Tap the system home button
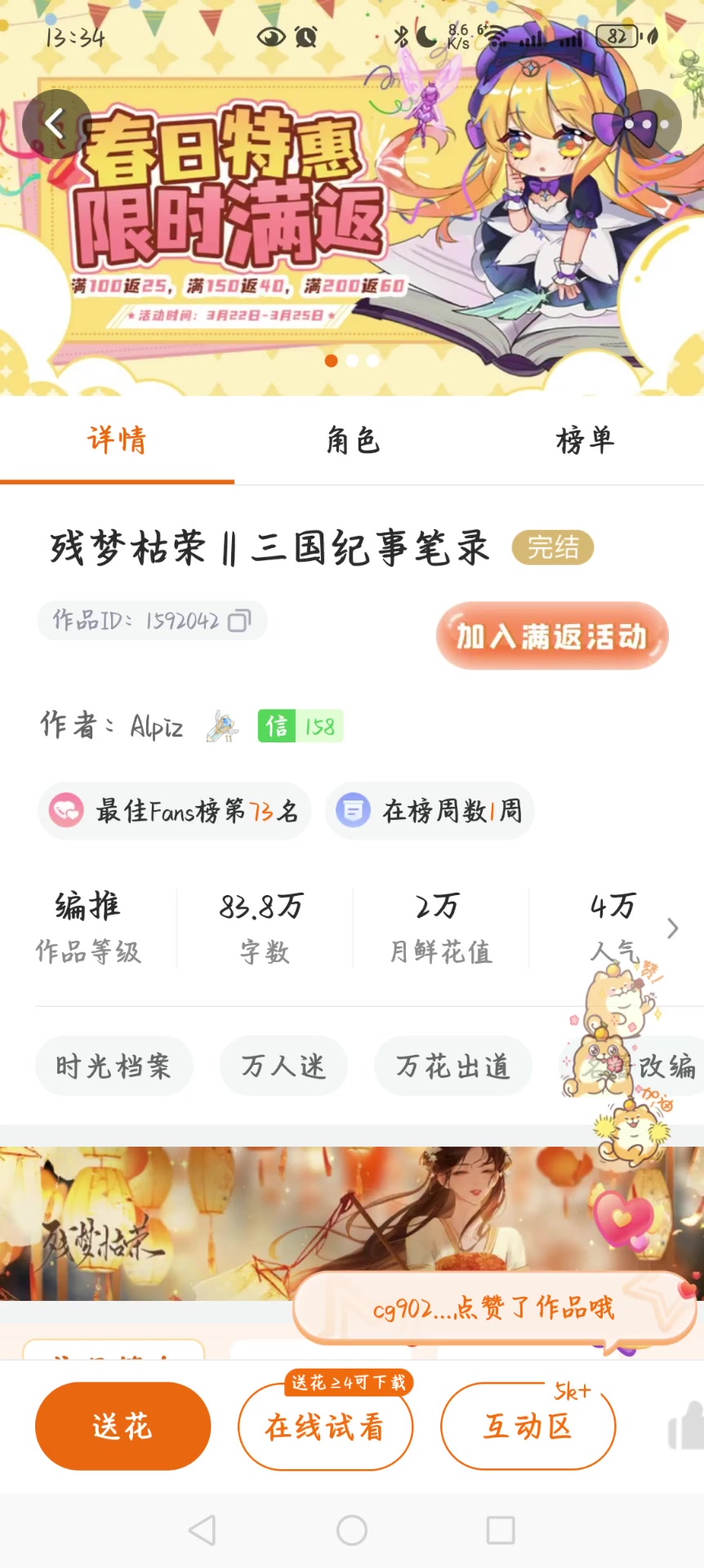This screenshot has width=704, height=1568. [352, 1530]
